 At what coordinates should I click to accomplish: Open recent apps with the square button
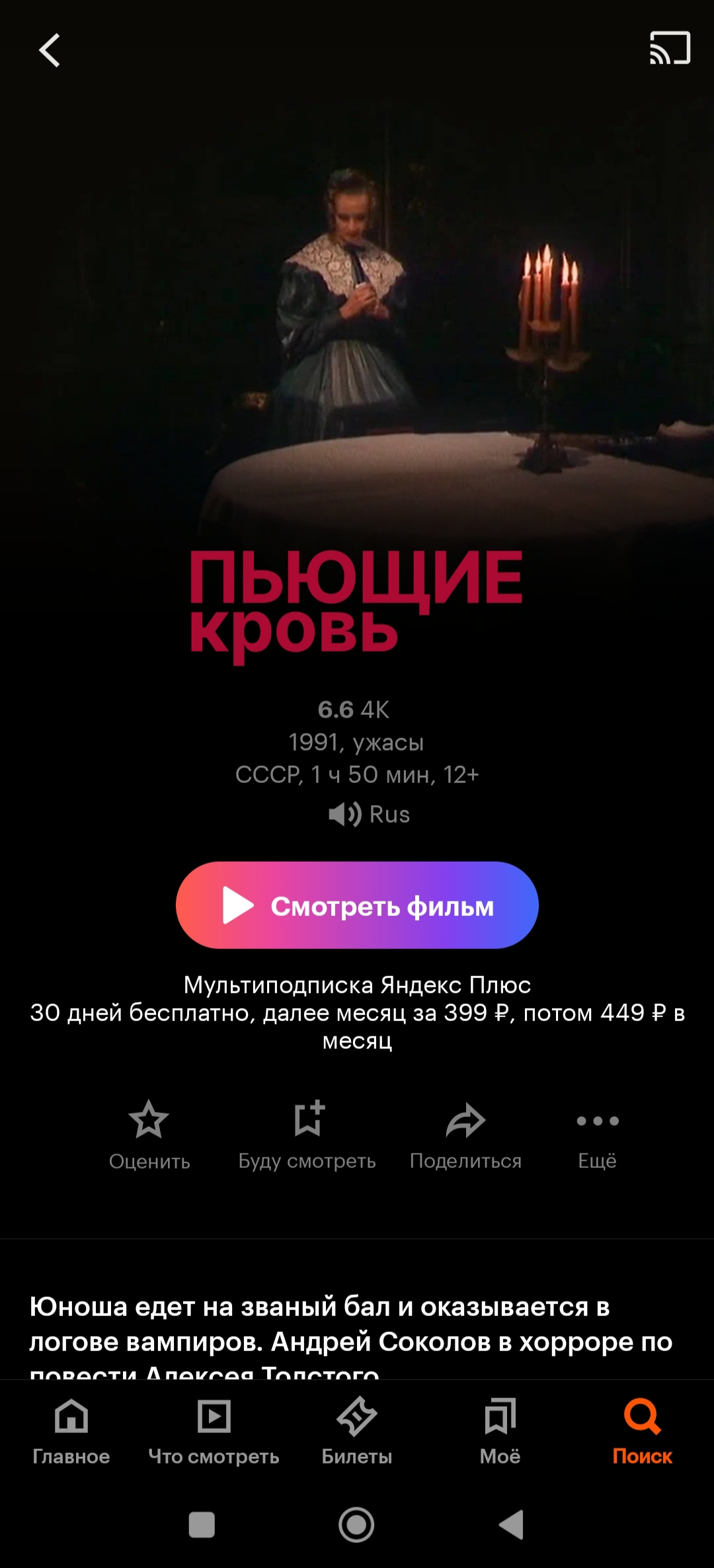(x=202, y=1525)
